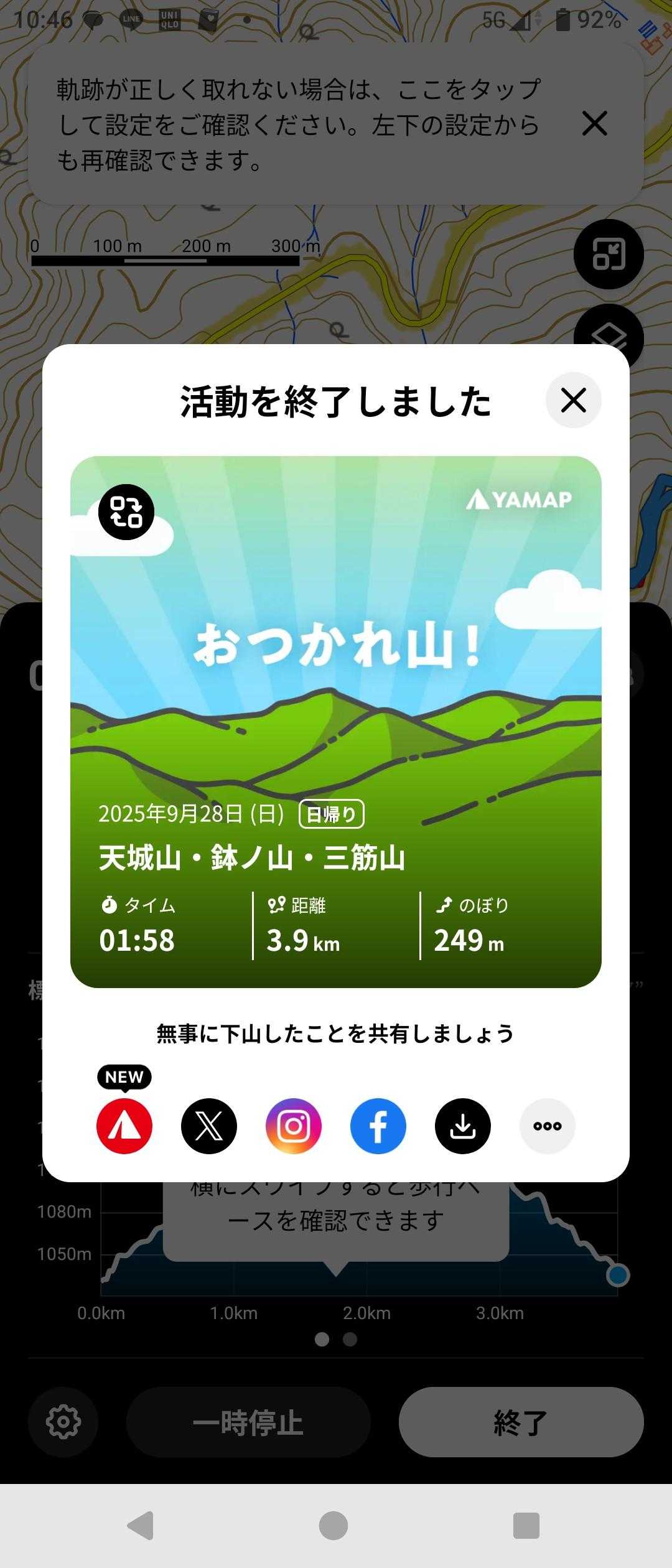This screenshot has height=1568, width=672.
Task: Share the activity on Facebook
Action: (x=378, y=1126)
